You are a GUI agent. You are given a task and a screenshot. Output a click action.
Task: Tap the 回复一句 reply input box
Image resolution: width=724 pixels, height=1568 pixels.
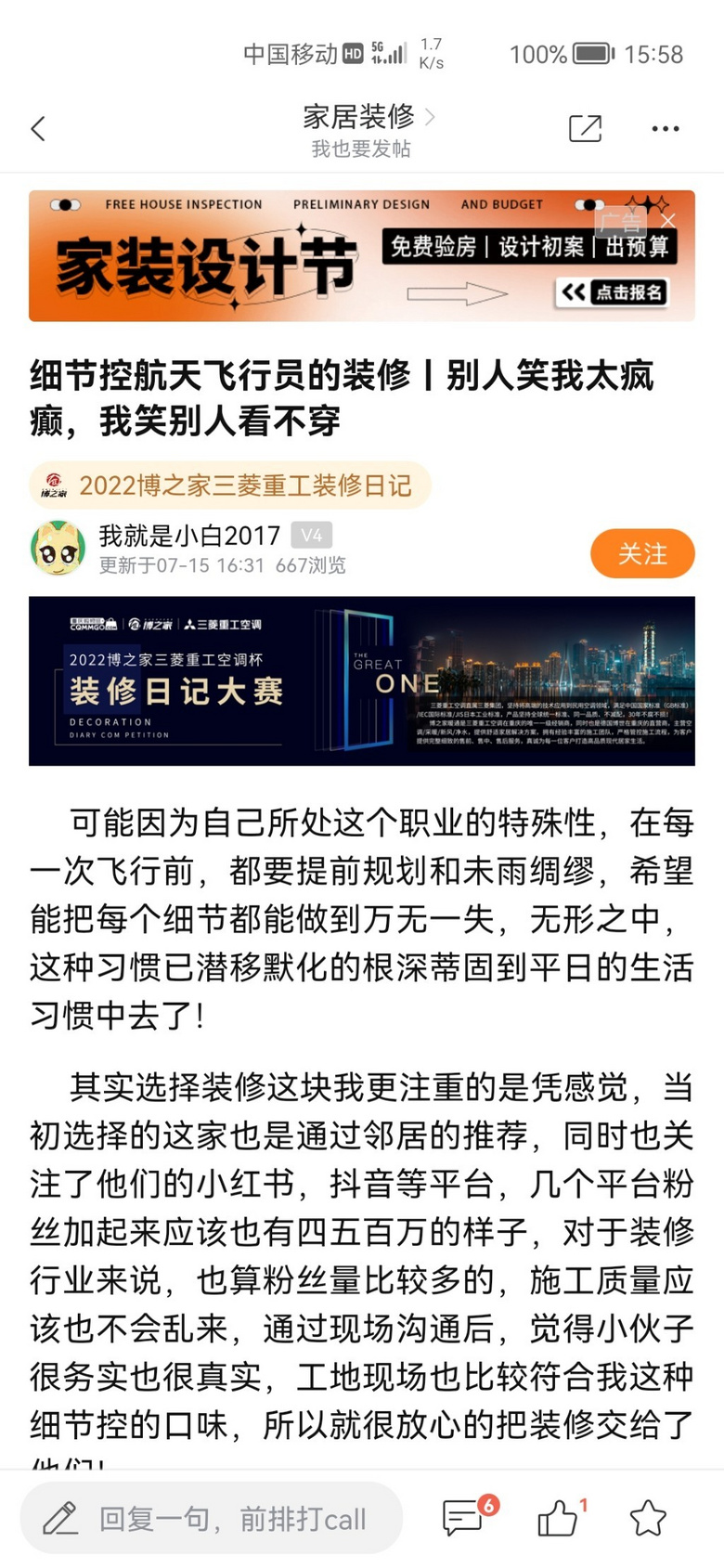click(212, 1519)
